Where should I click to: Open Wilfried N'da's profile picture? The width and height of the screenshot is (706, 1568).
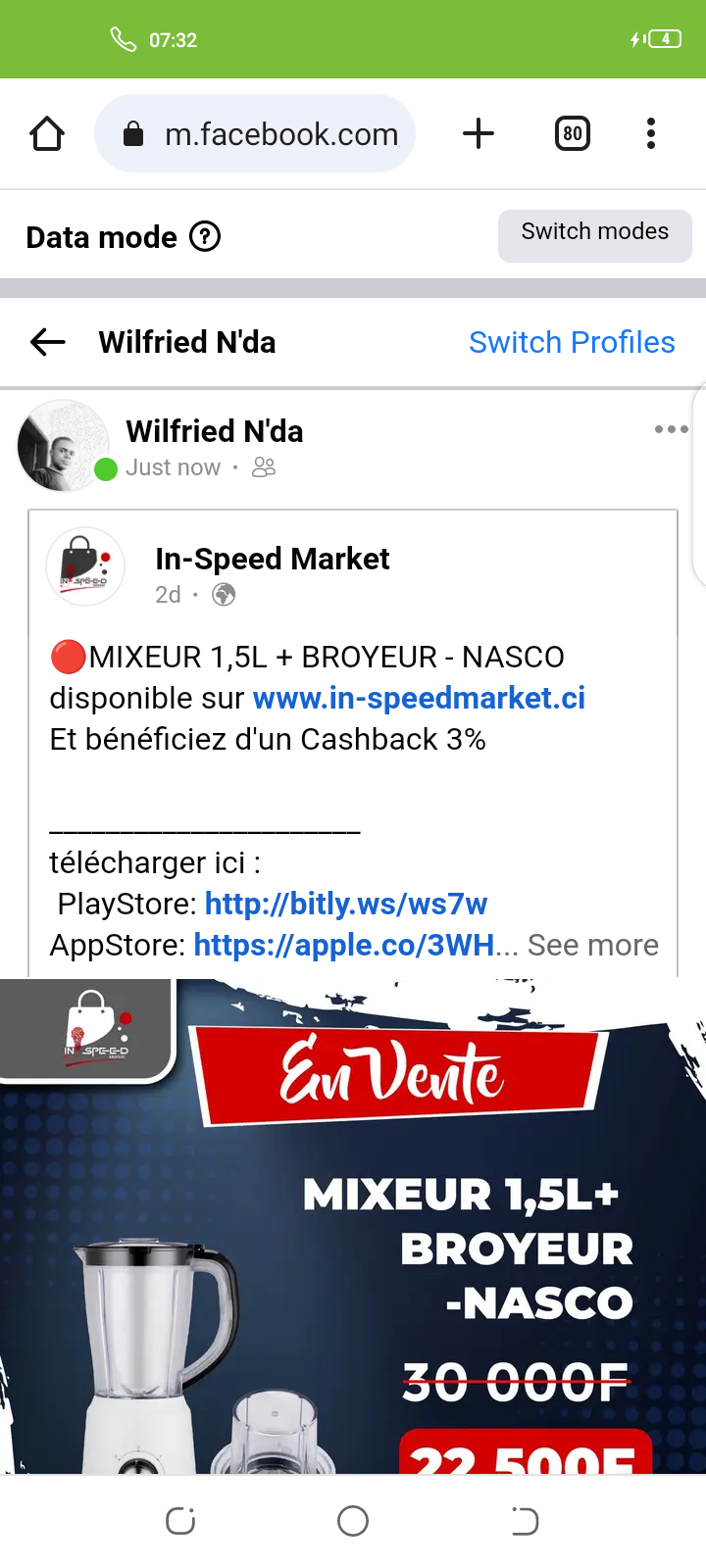coord(63,446)
